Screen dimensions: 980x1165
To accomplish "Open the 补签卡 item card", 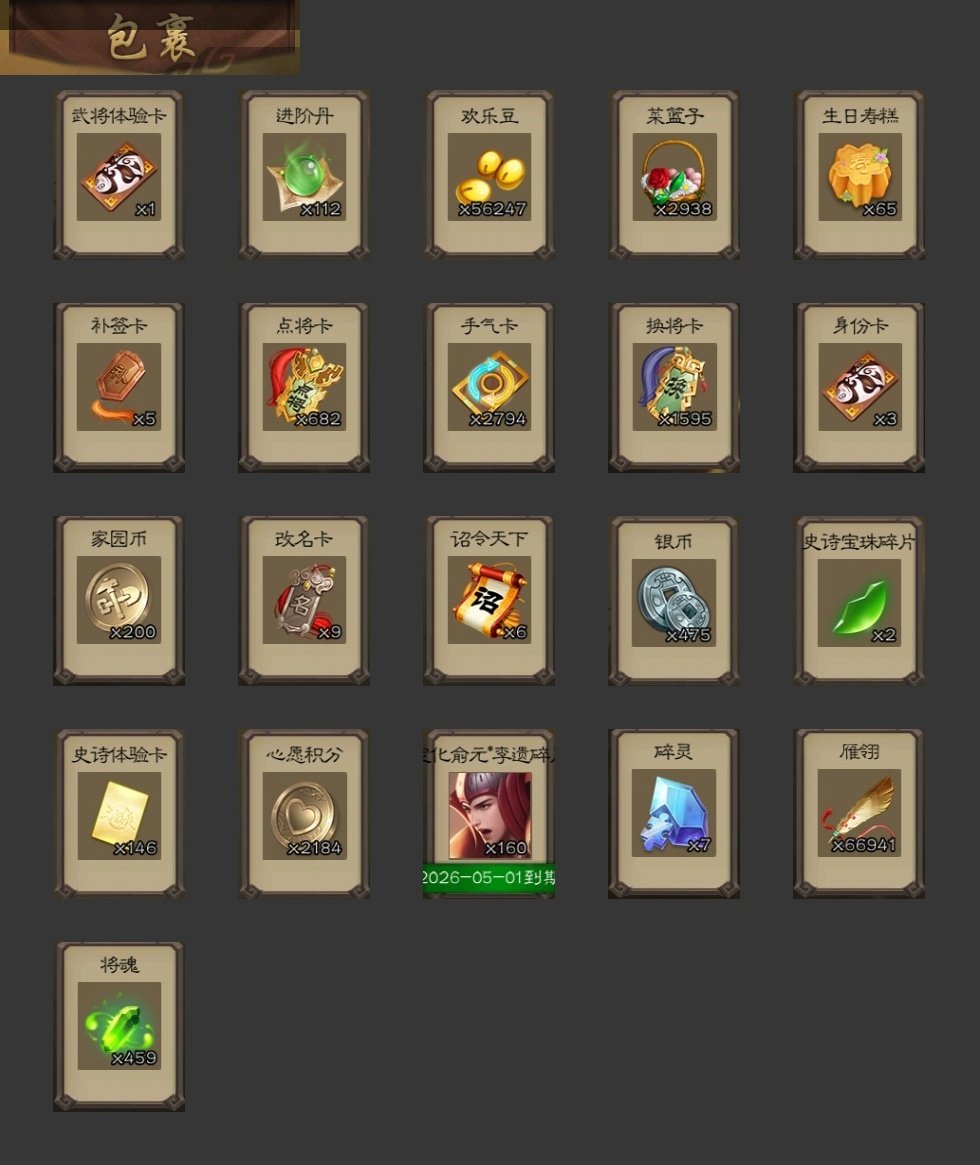I will 119,388.
